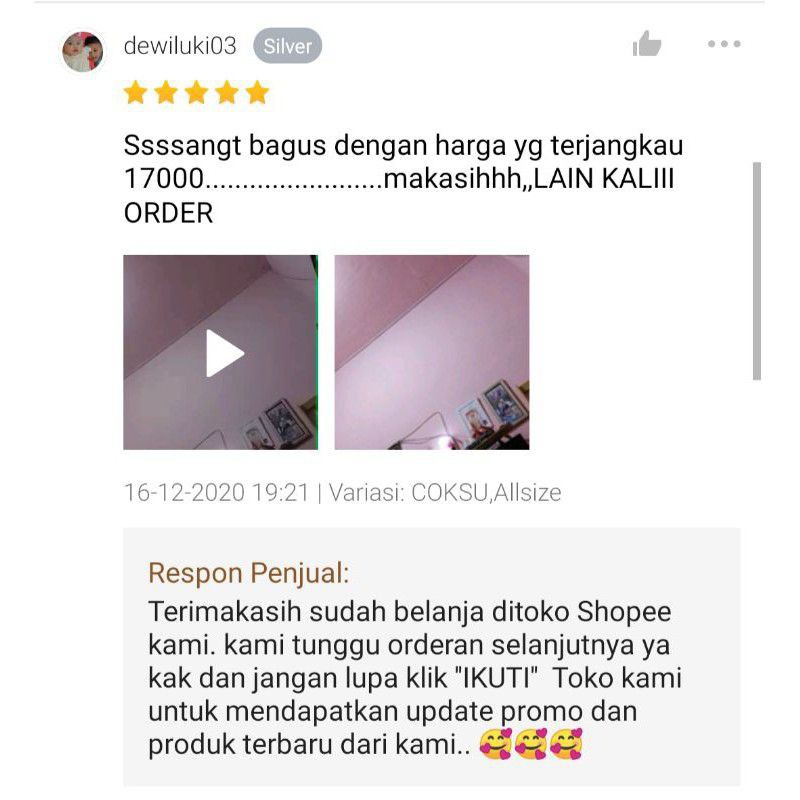Viewport: 800px width, 800px height.
Task: Open dewiluki03's profile avatar
Action: (83, 52)
